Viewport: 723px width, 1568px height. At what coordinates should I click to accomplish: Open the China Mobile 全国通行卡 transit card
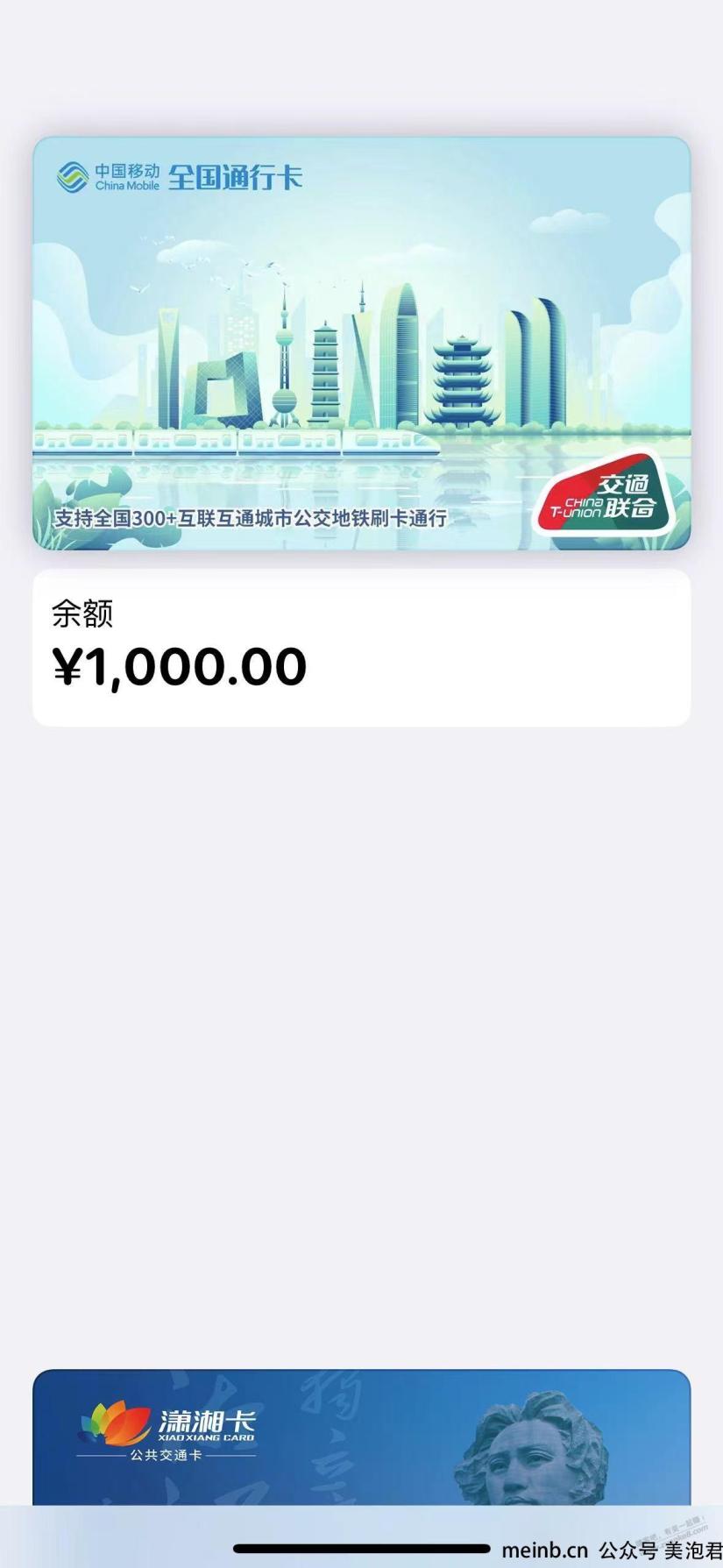point(361,344)
